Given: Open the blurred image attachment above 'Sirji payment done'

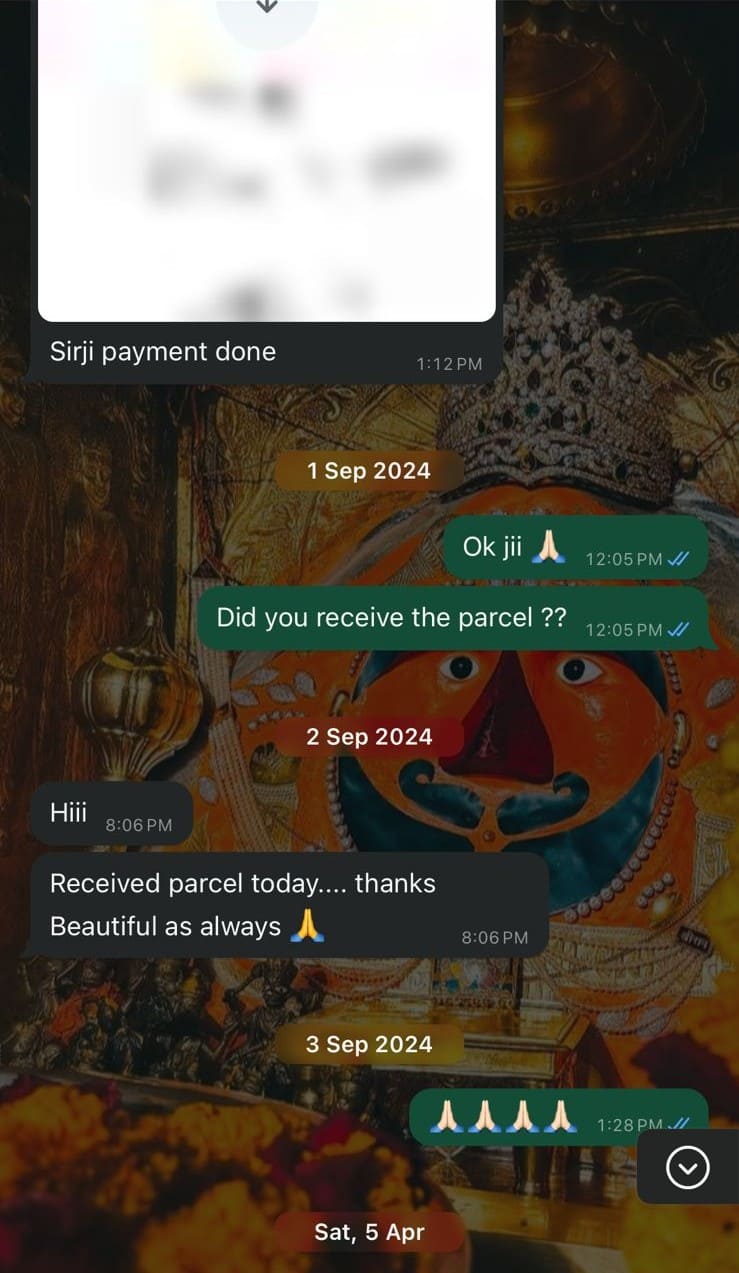Looking at the screenshot, I should point(266,180).
